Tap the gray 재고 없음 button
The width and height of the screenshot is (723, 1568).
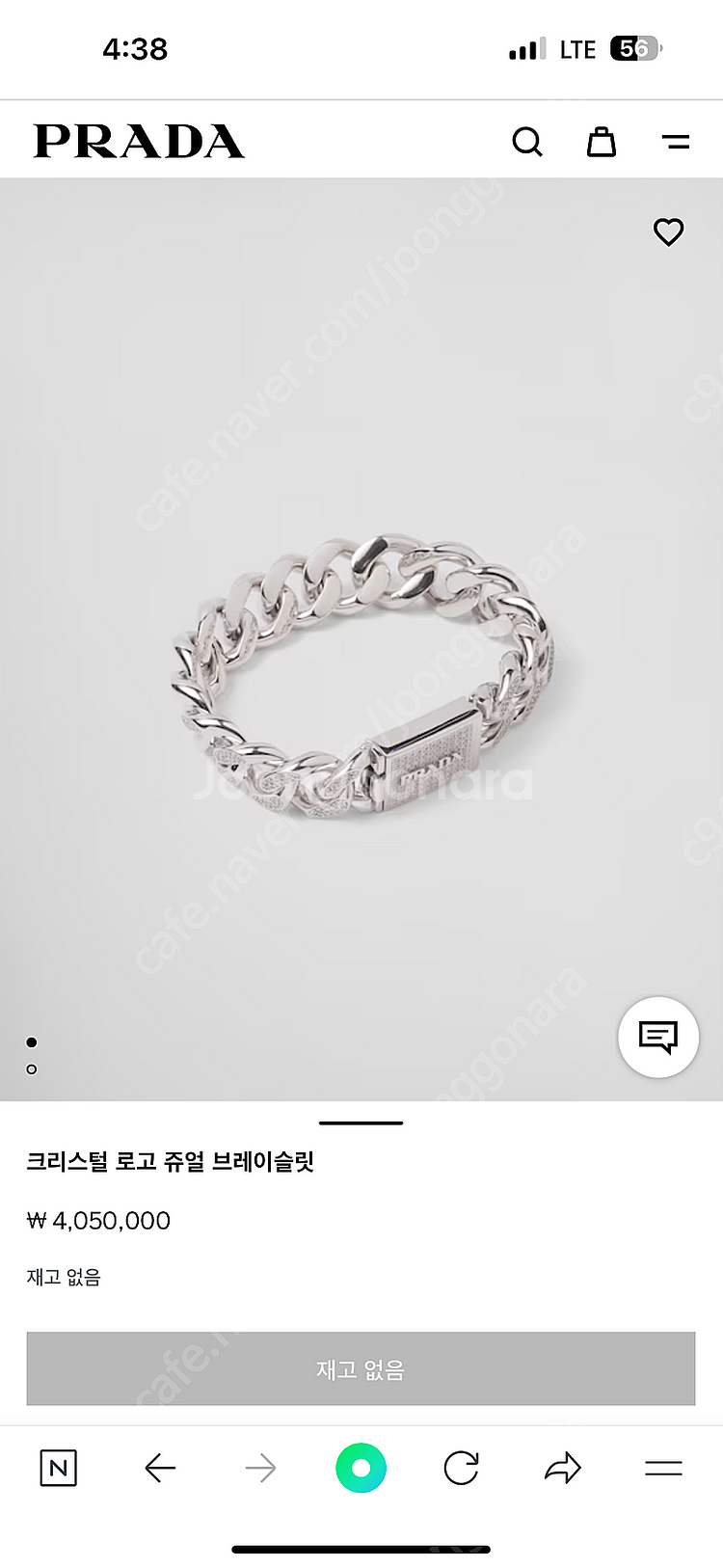click(361, 1368)
